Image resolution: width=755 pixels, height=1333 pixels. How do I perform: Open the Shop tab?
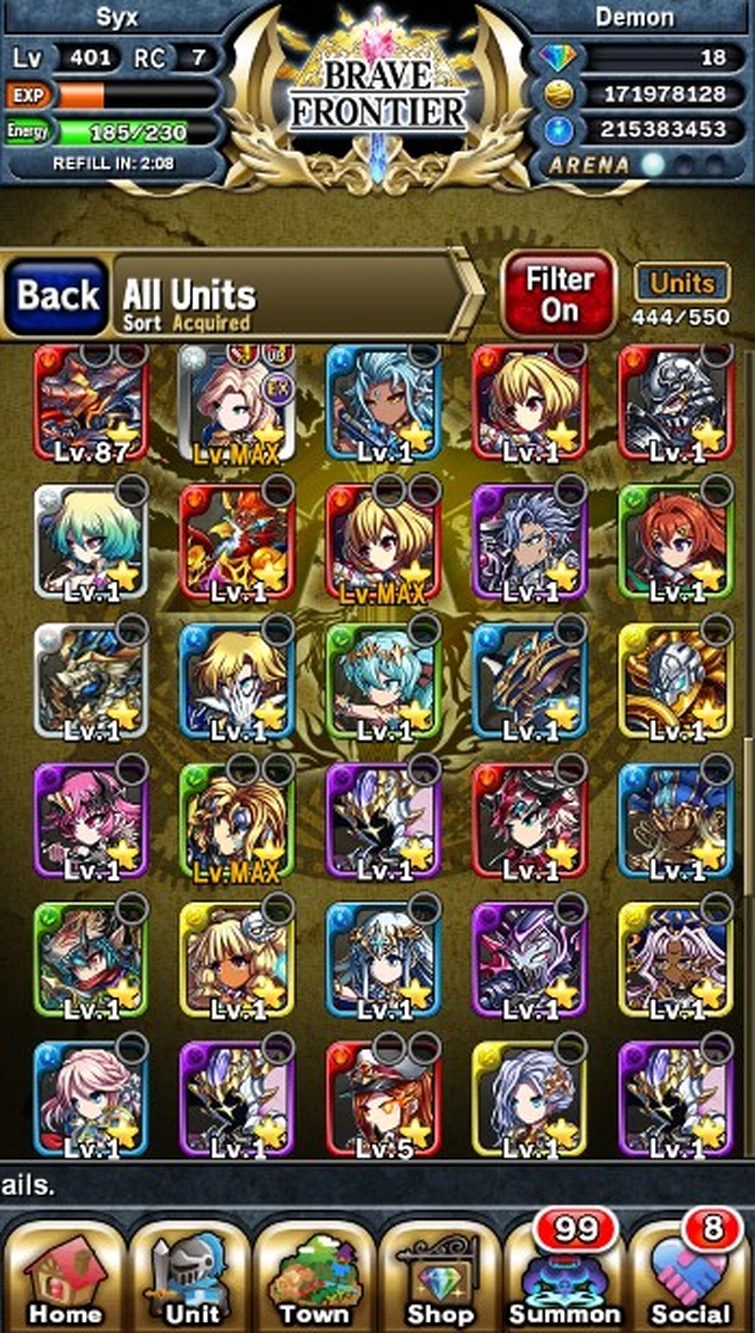pyautogui.click(x=439, y=1274)
